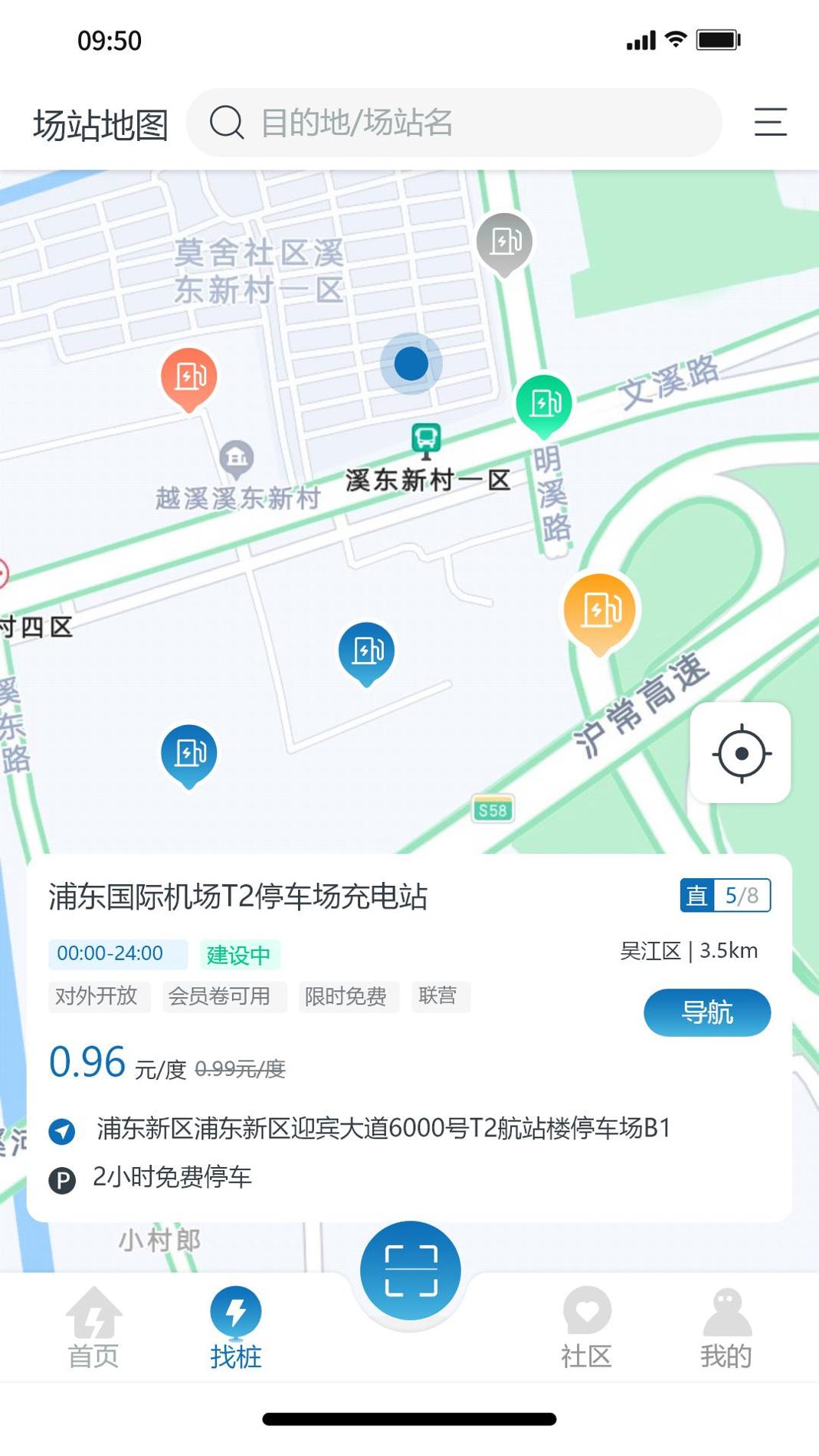Select the large yellow charging station pin
This screenshot has height=1456, width=819.
[600, 611]
